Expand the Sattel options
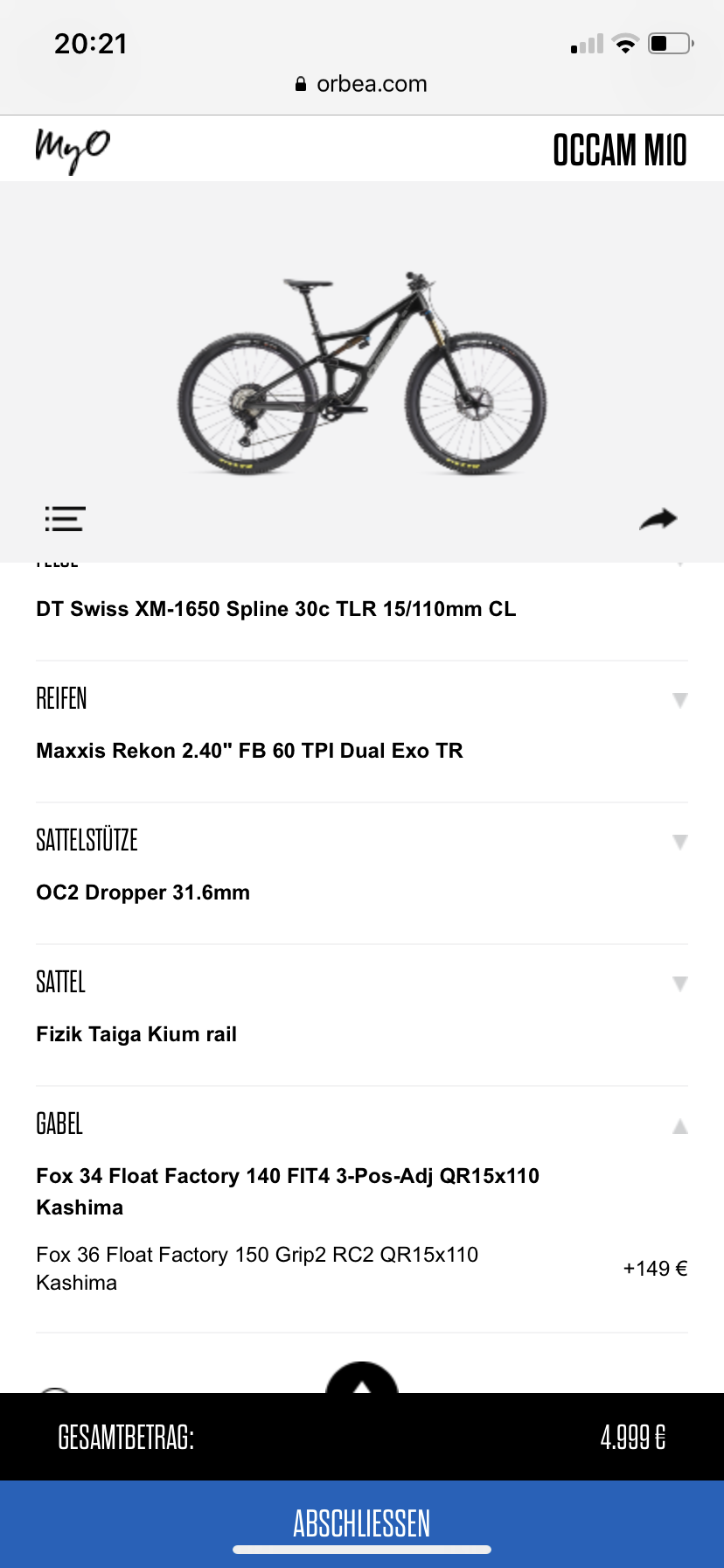Screen dimensions: 724x1568 tap(679, 983)
